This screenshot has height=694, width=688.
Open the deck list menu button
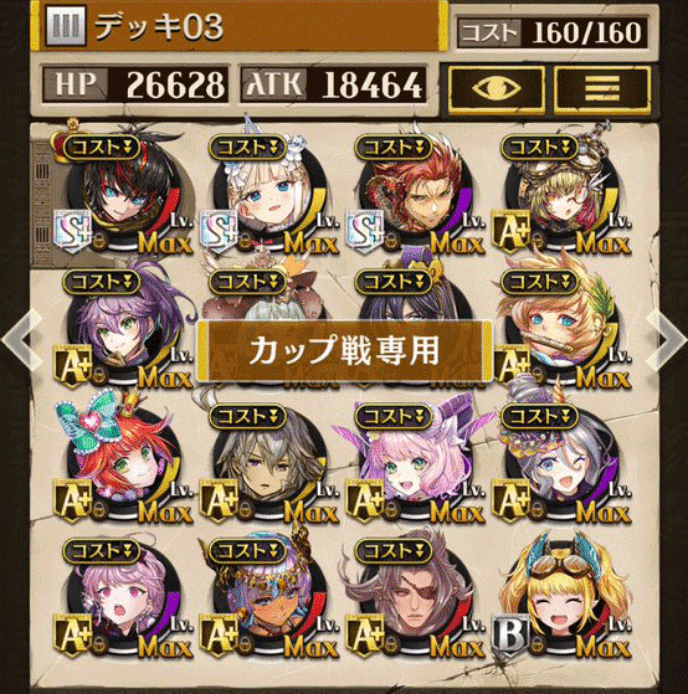(x=602, y=88)
